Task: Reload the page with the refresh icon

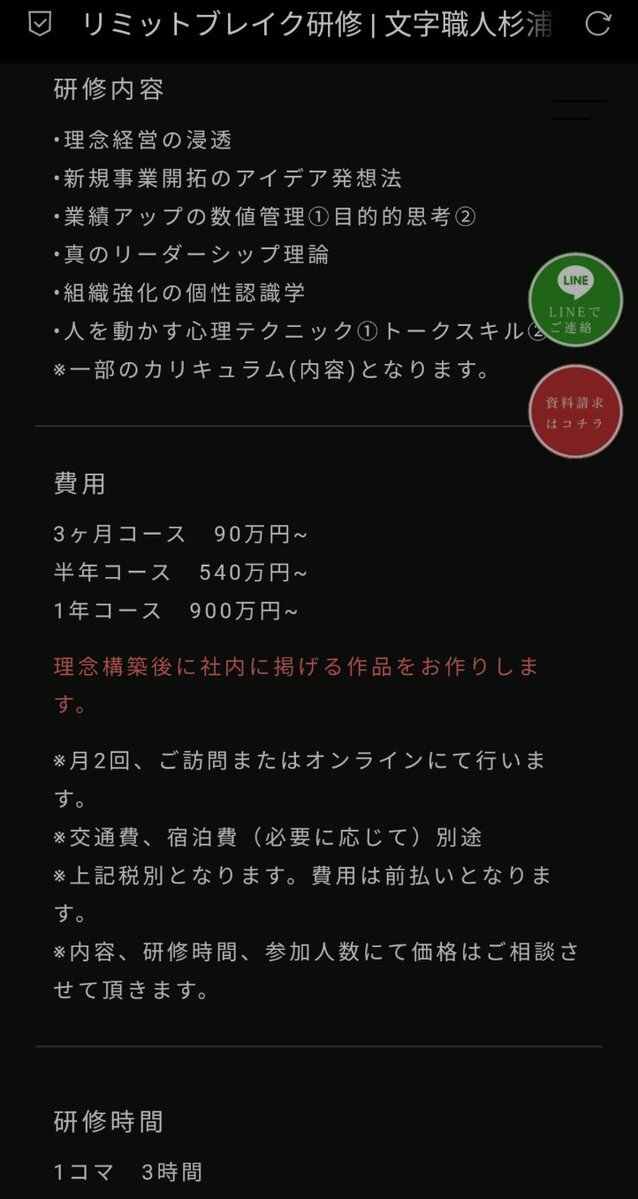Action: coord(598,24)
